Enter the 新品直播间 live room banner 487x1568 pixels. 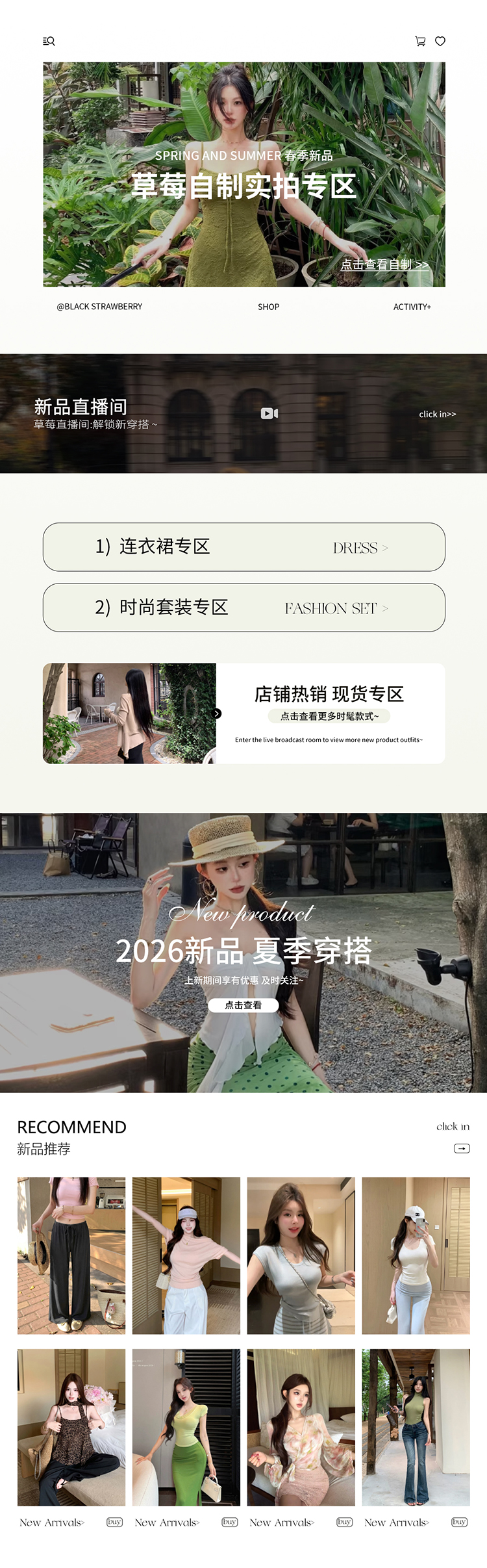243,413
